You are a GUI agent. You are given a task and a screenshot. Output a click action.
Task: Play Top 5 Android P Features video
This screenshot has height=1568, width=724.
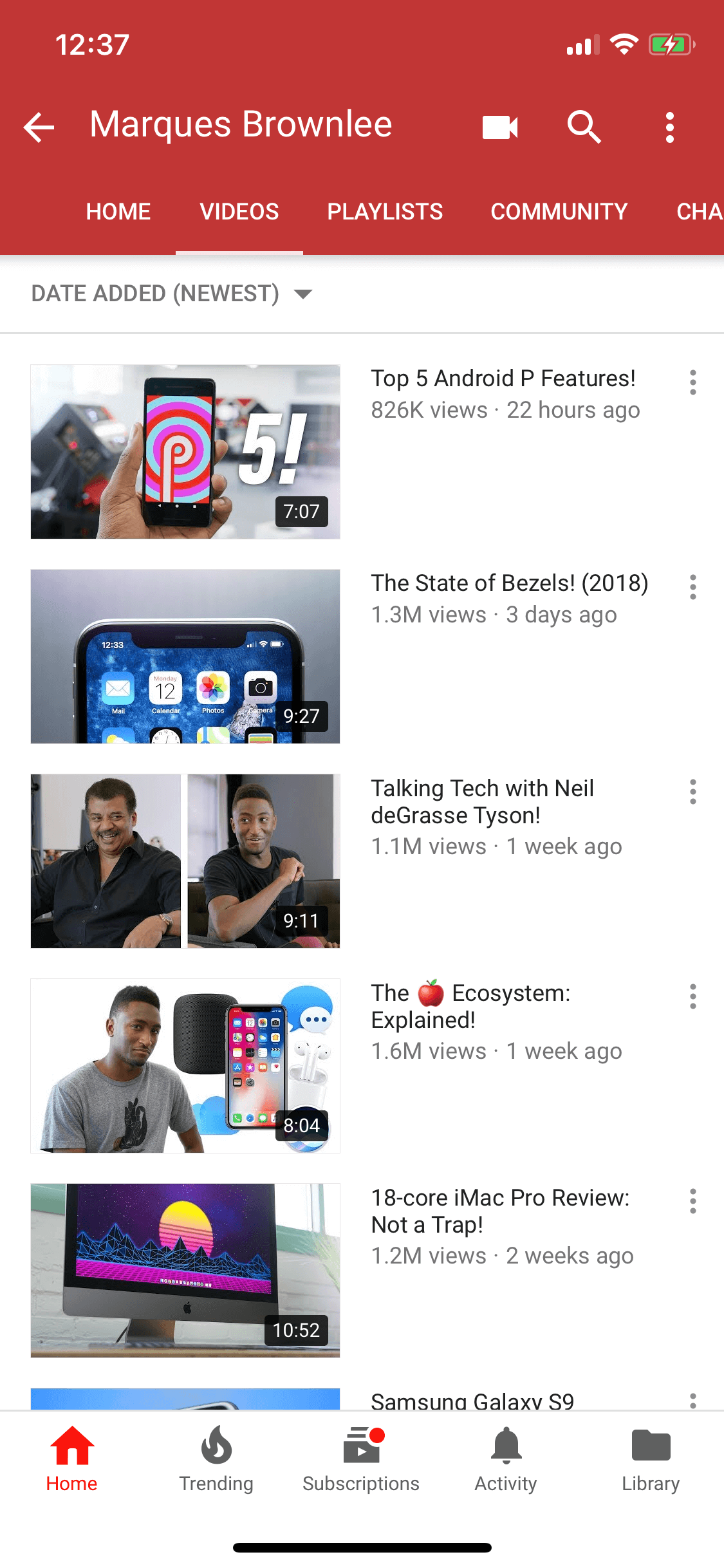pyautogui.click(x=185, y=451)
